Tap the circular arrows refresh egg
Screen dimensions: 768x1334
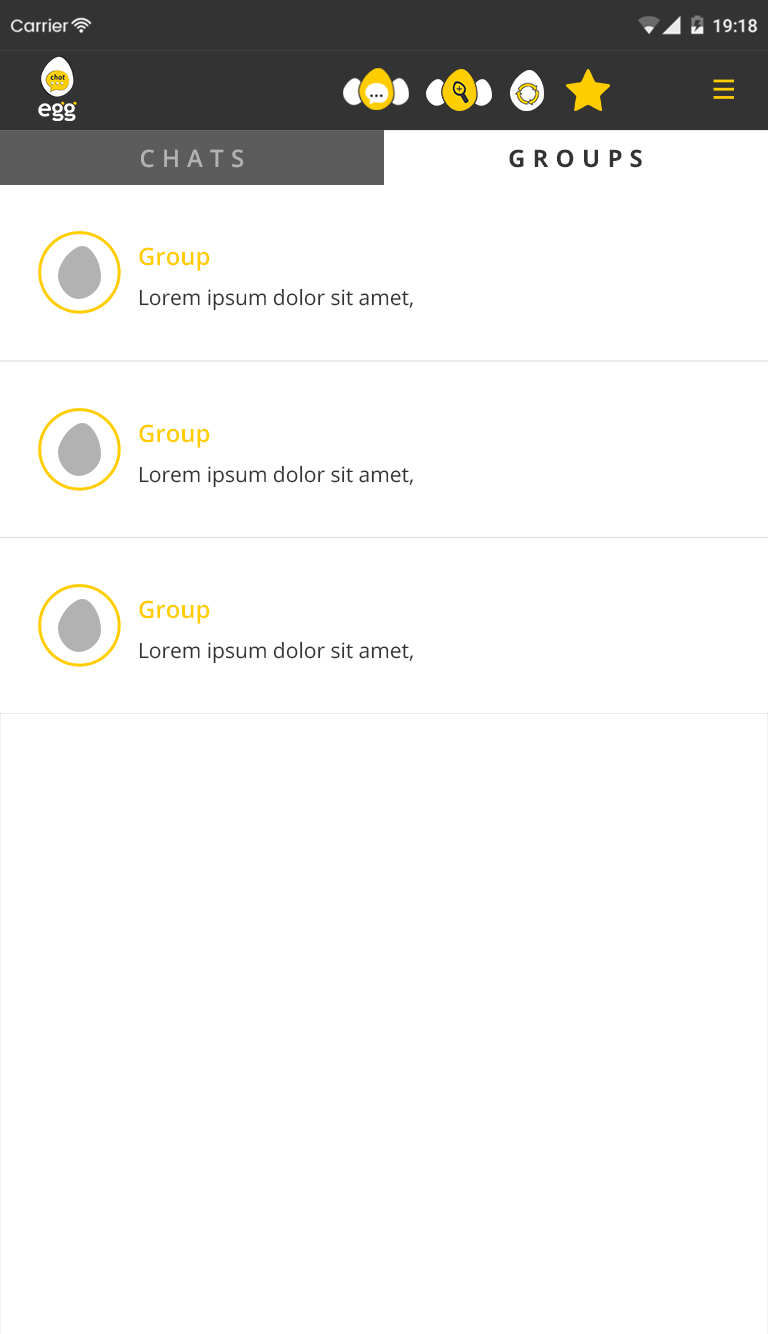[x=527, y=92]
